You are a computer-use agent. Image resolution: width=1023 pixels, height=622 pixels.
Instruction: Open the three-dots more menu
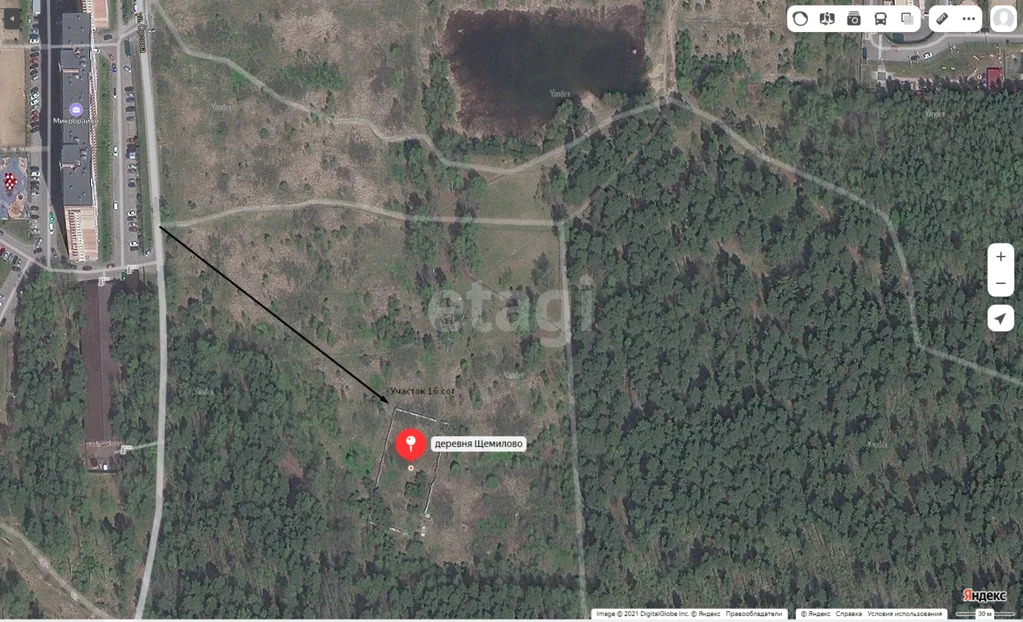[968, 18]
